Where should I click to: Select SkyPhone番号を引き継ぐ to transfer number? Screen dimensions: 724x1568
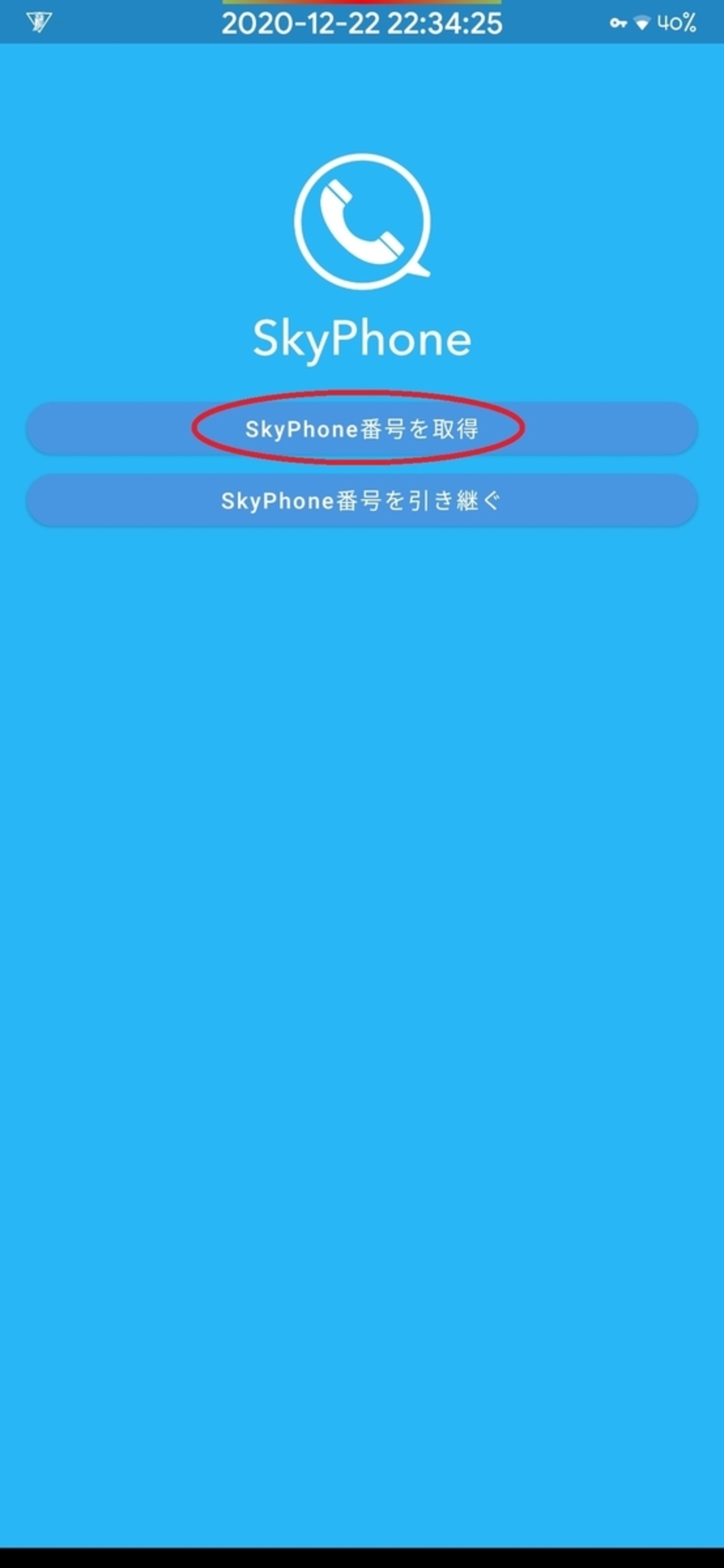(361, 501)
